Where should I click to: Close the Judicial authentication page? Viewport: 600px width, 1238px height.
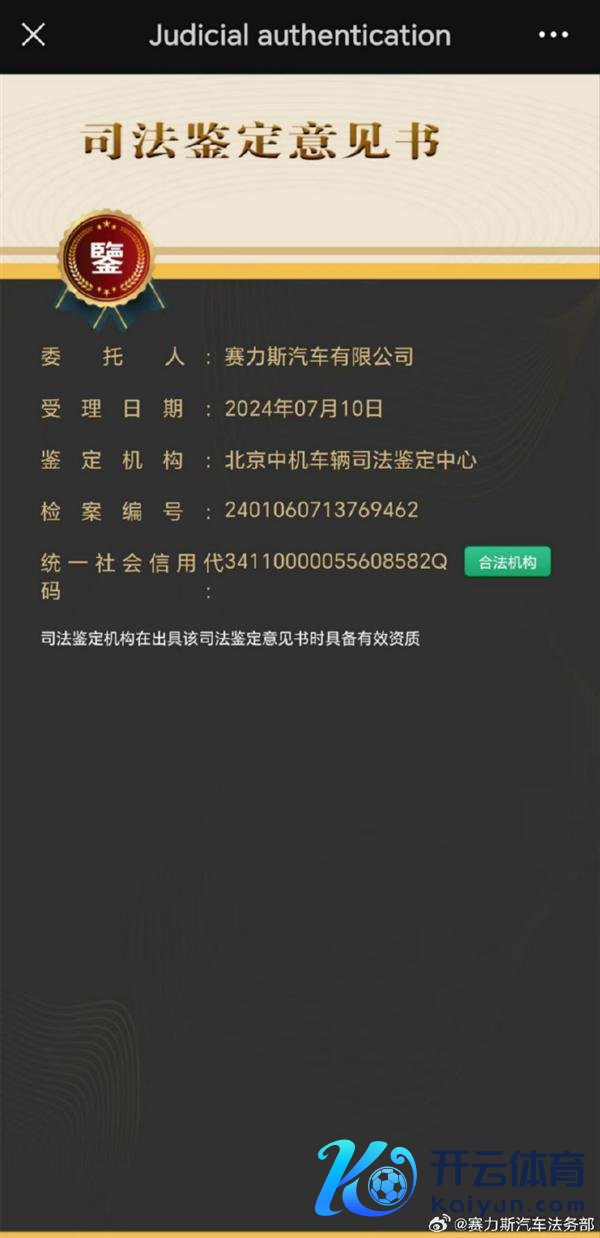33,36
